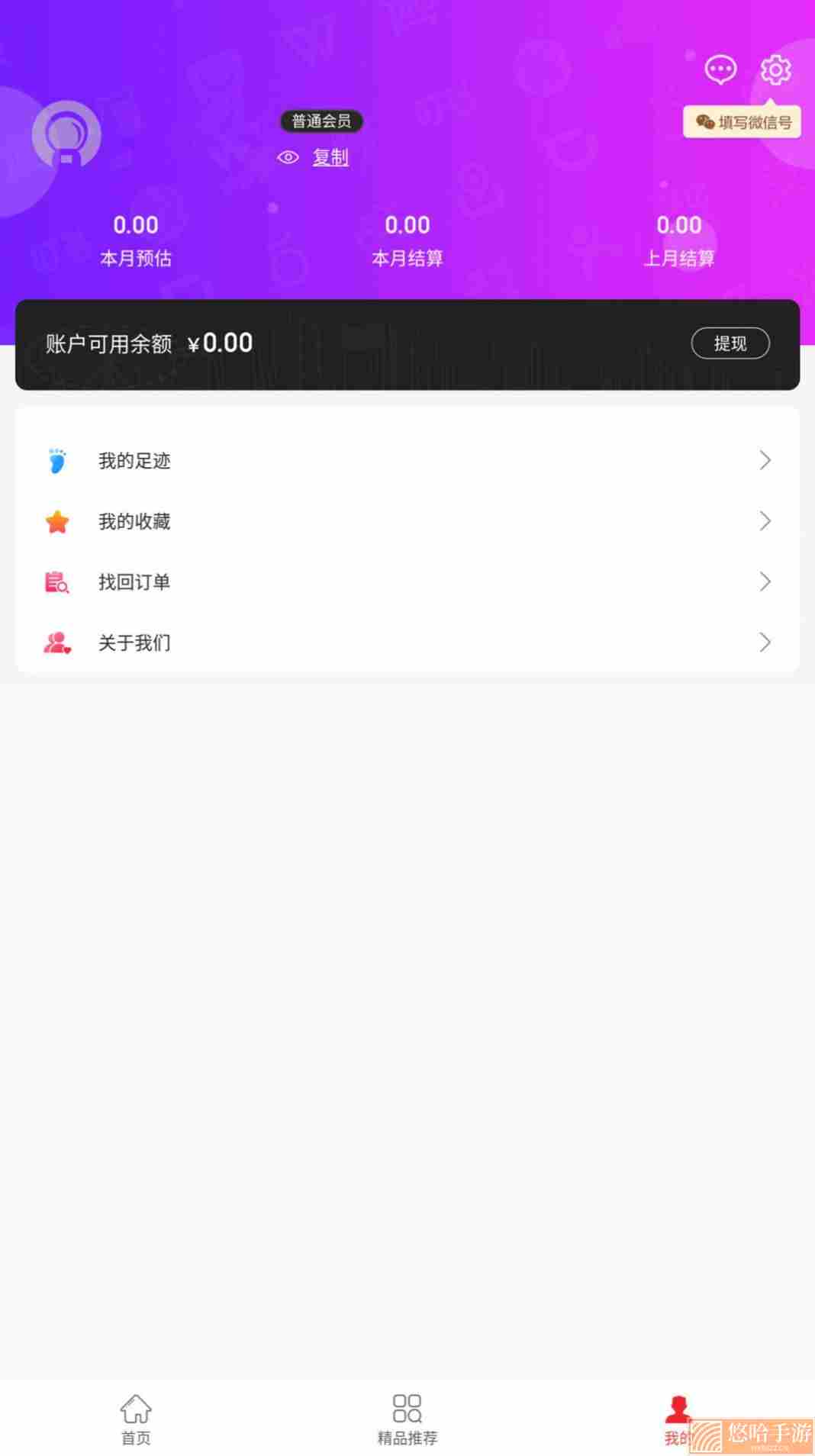
Task: Tap the 复制 link
Action: pyautogui.click(x=330, y=157)
